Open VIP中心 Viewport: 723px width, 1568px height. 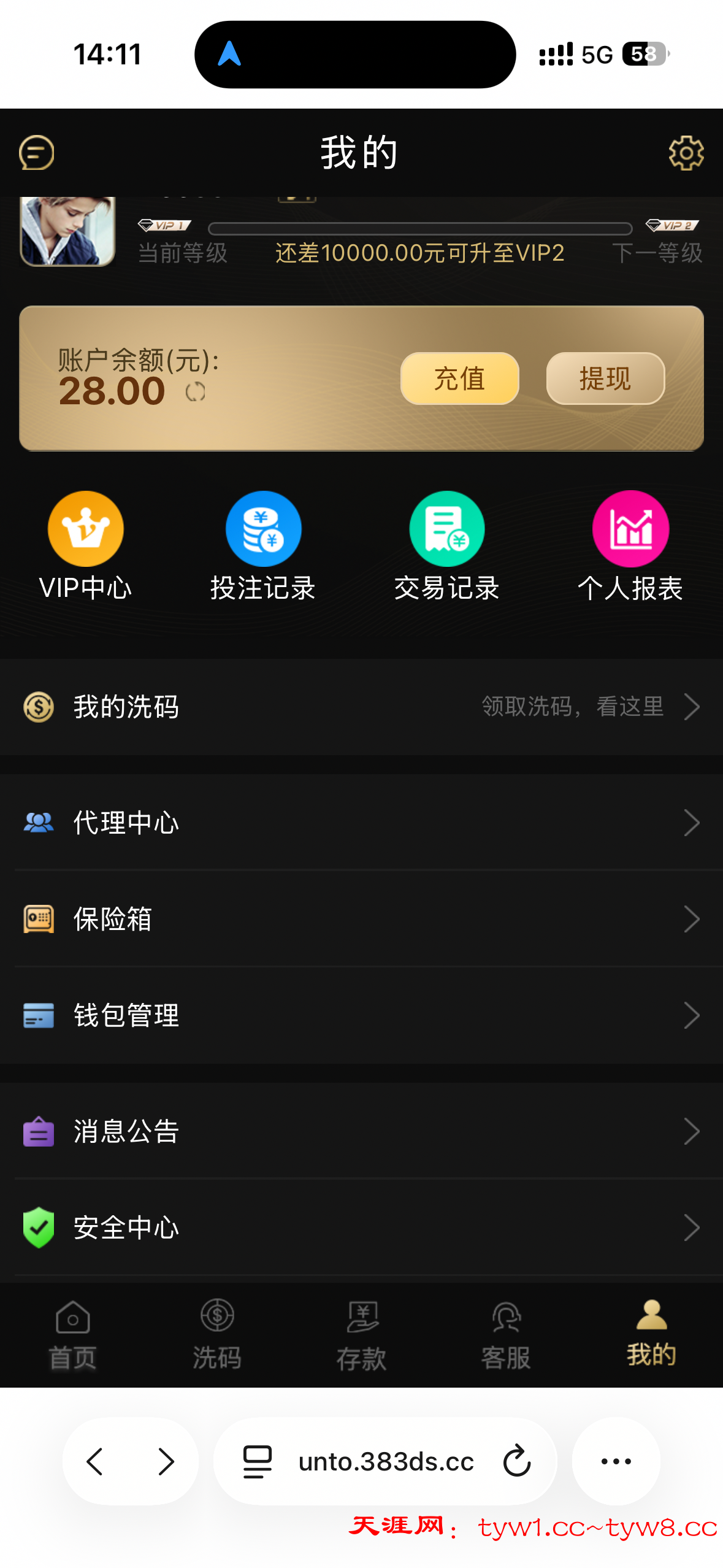click(85, 545)
